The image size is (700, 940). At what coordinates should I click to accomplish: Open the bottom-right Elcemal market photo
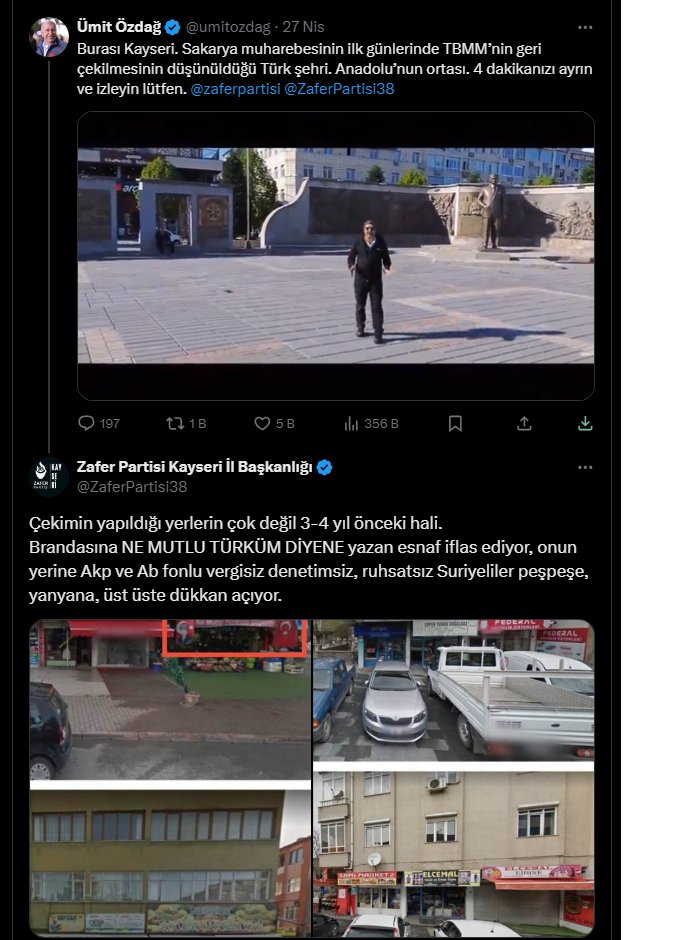(x=454, y=852)
